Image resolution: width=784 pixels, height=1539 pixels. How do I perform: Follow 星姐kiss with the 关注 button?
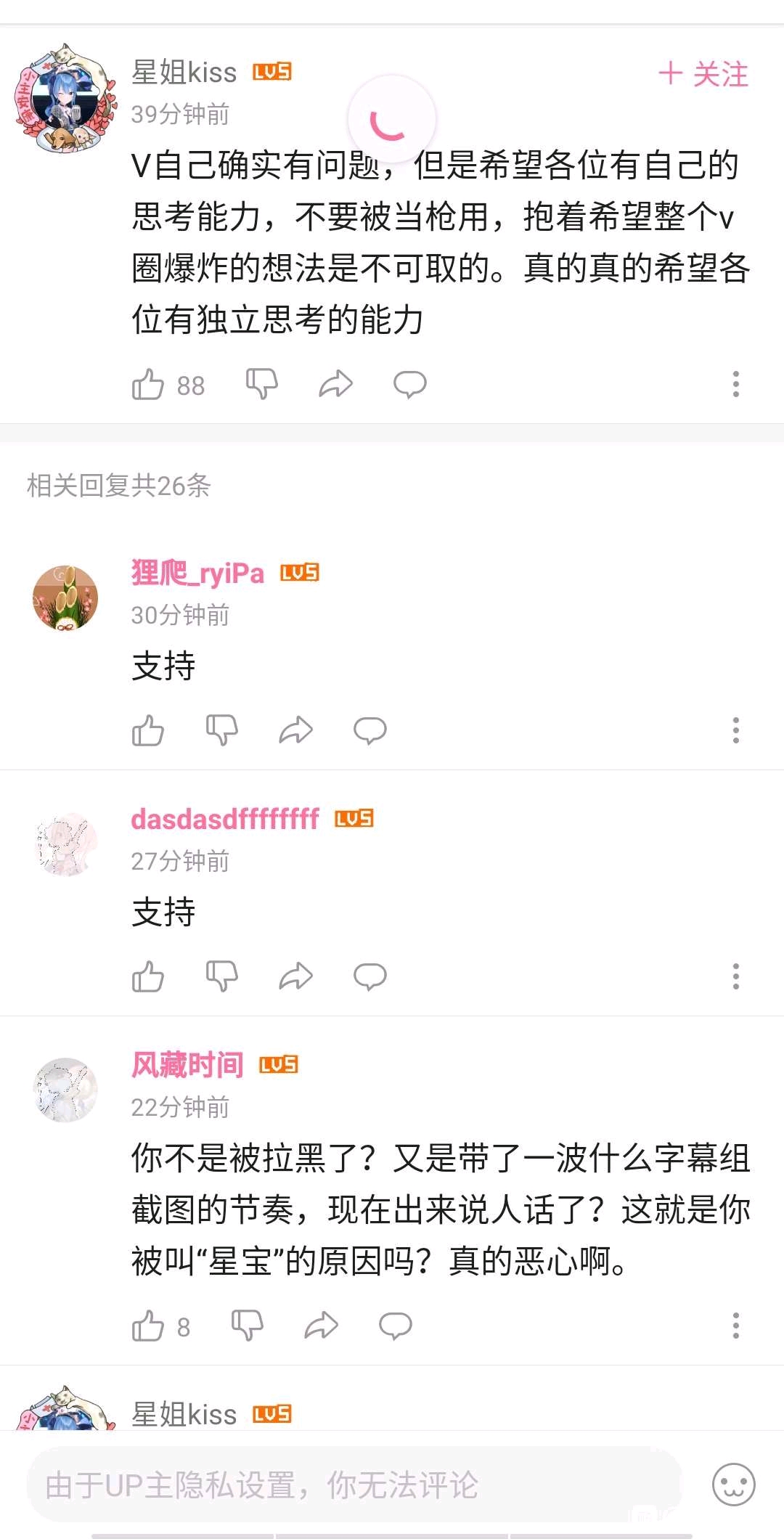point(703,75)
